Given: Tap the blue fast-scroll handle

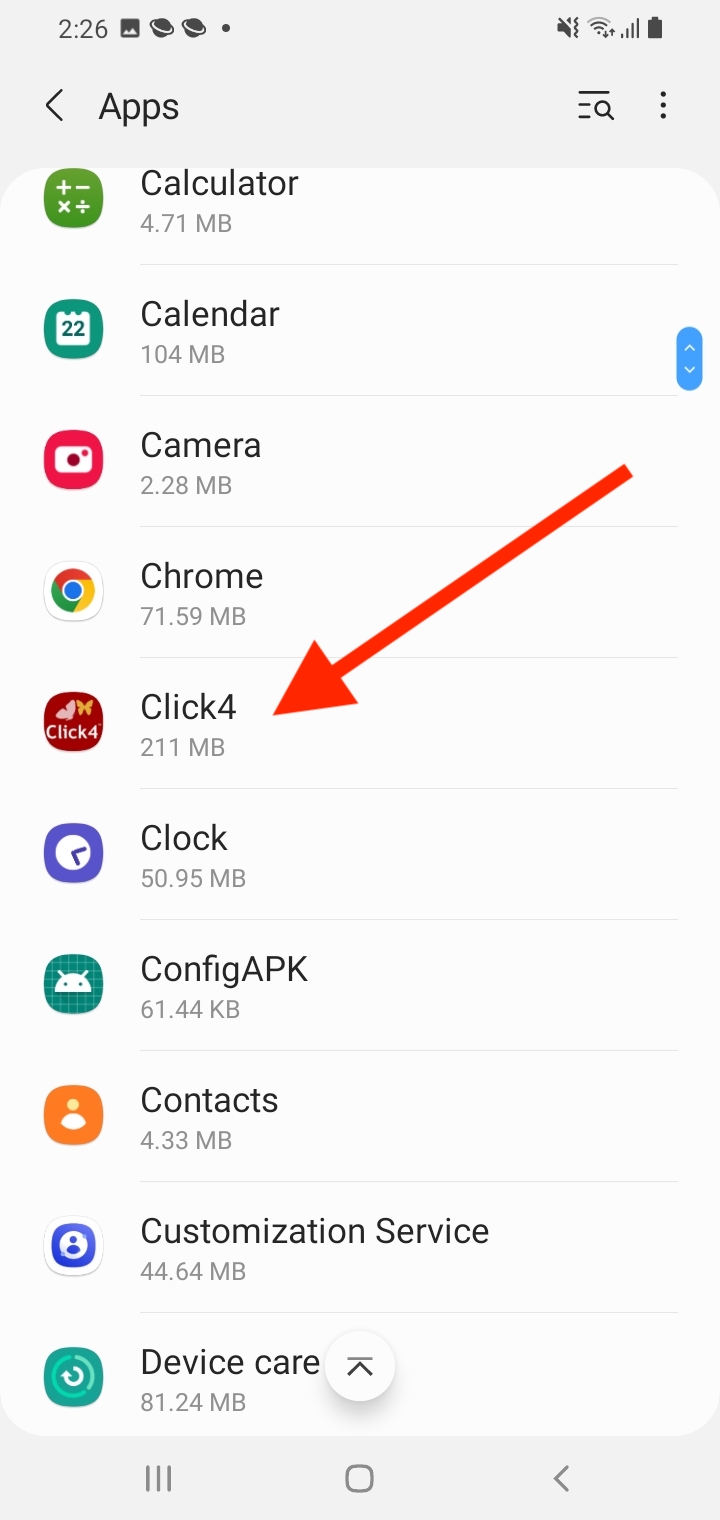Looking at the screenshot, I should coord(689,358).
